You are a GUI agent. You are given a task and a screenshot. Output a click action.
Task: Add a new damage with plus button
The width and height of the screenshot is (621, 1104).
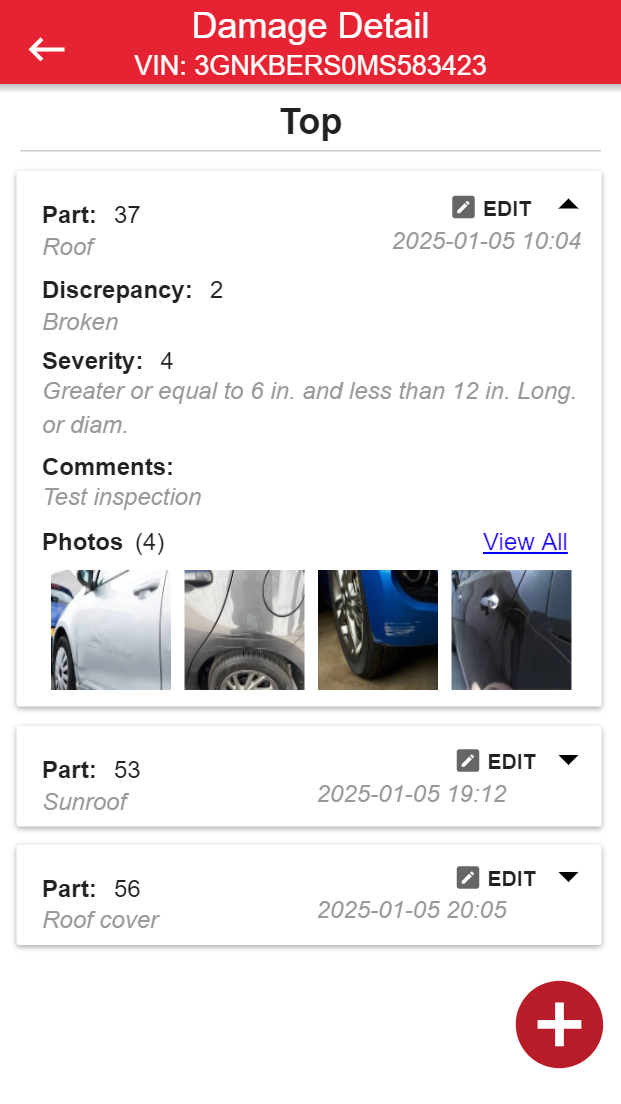tap(559, 1025)
